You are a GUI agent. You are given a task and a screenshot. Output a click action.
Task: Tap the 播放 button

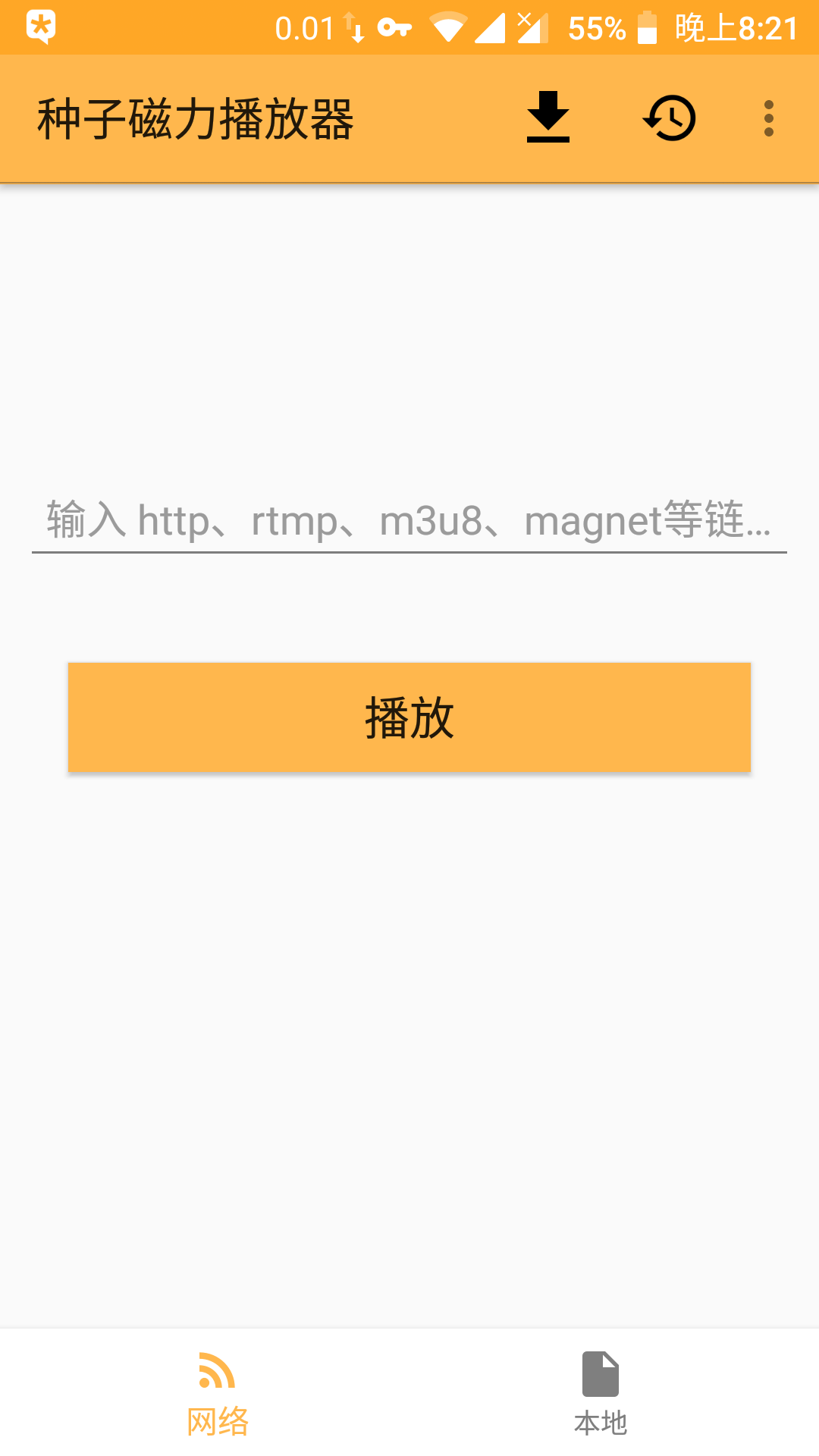pyautogui.click(x=409, y=717)
